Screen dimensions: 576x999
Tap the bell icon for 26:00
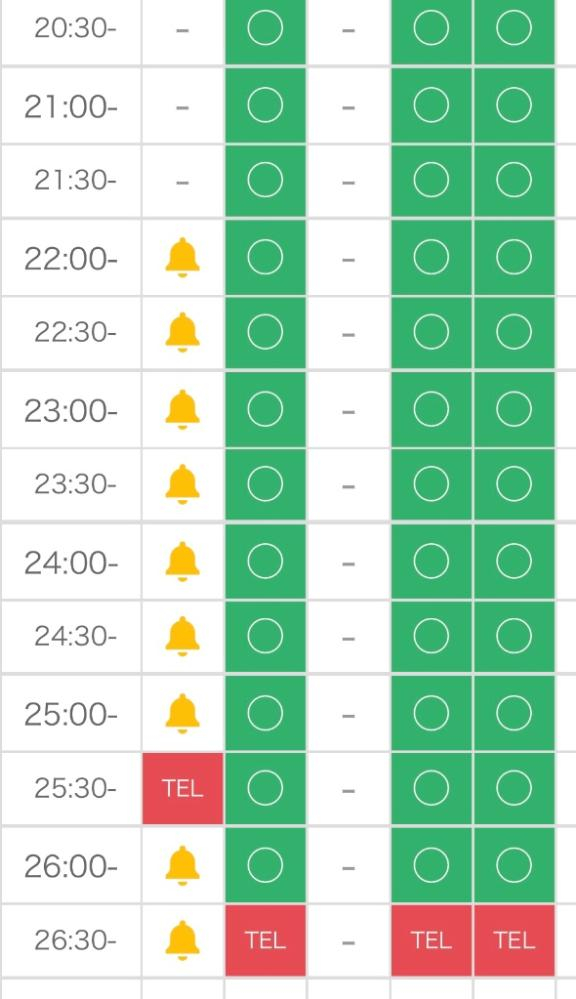(x=182, y=865)
